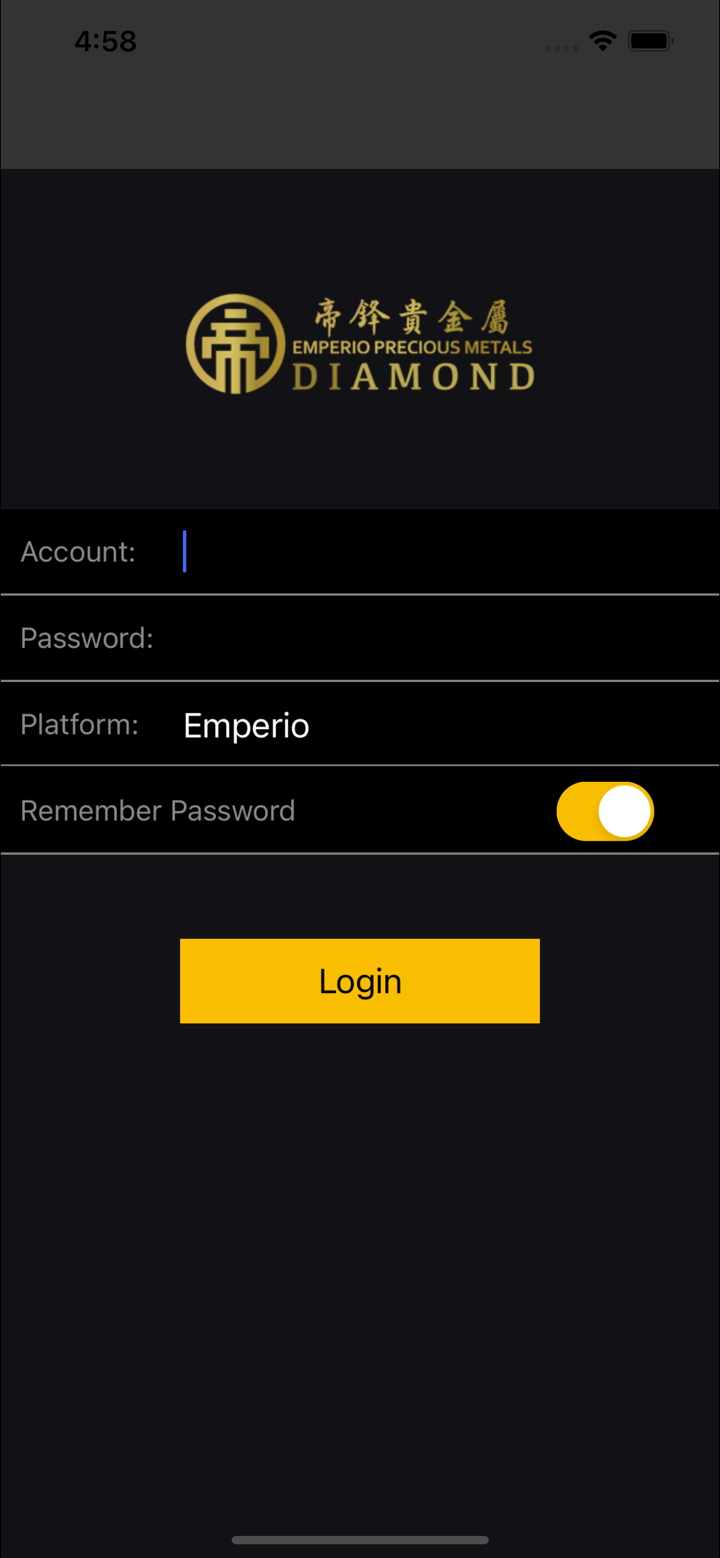Tap the clock showing 4:58

point(105,40)
